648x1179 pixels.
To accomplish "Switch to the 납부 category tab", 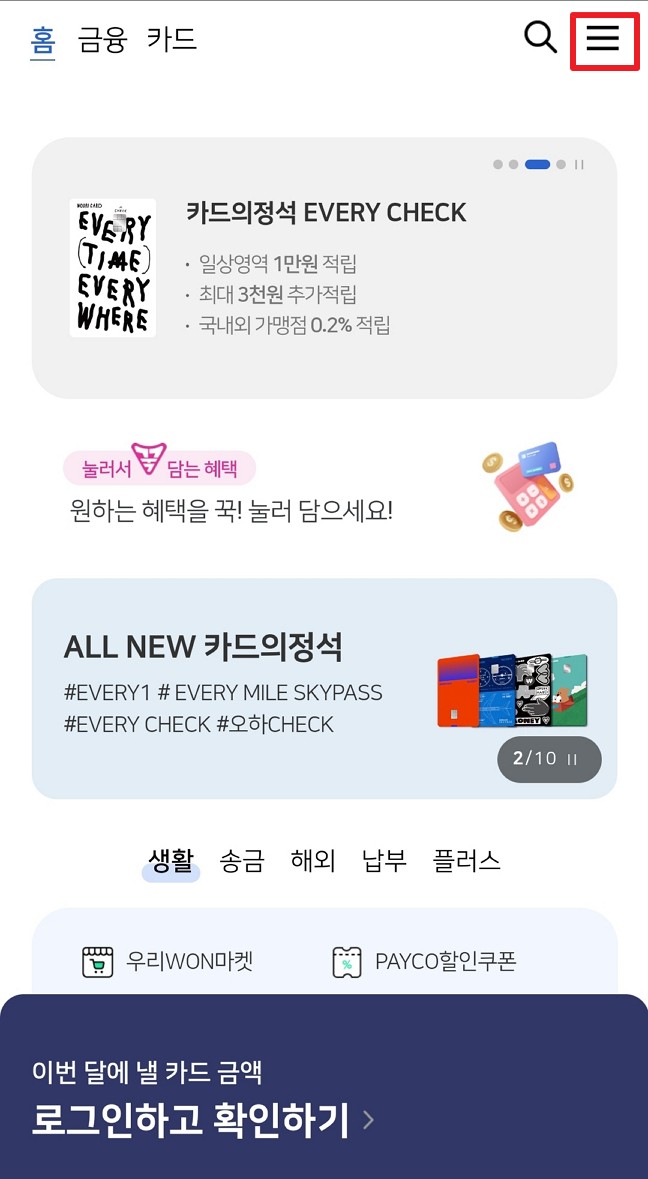I will coord(384,861).
